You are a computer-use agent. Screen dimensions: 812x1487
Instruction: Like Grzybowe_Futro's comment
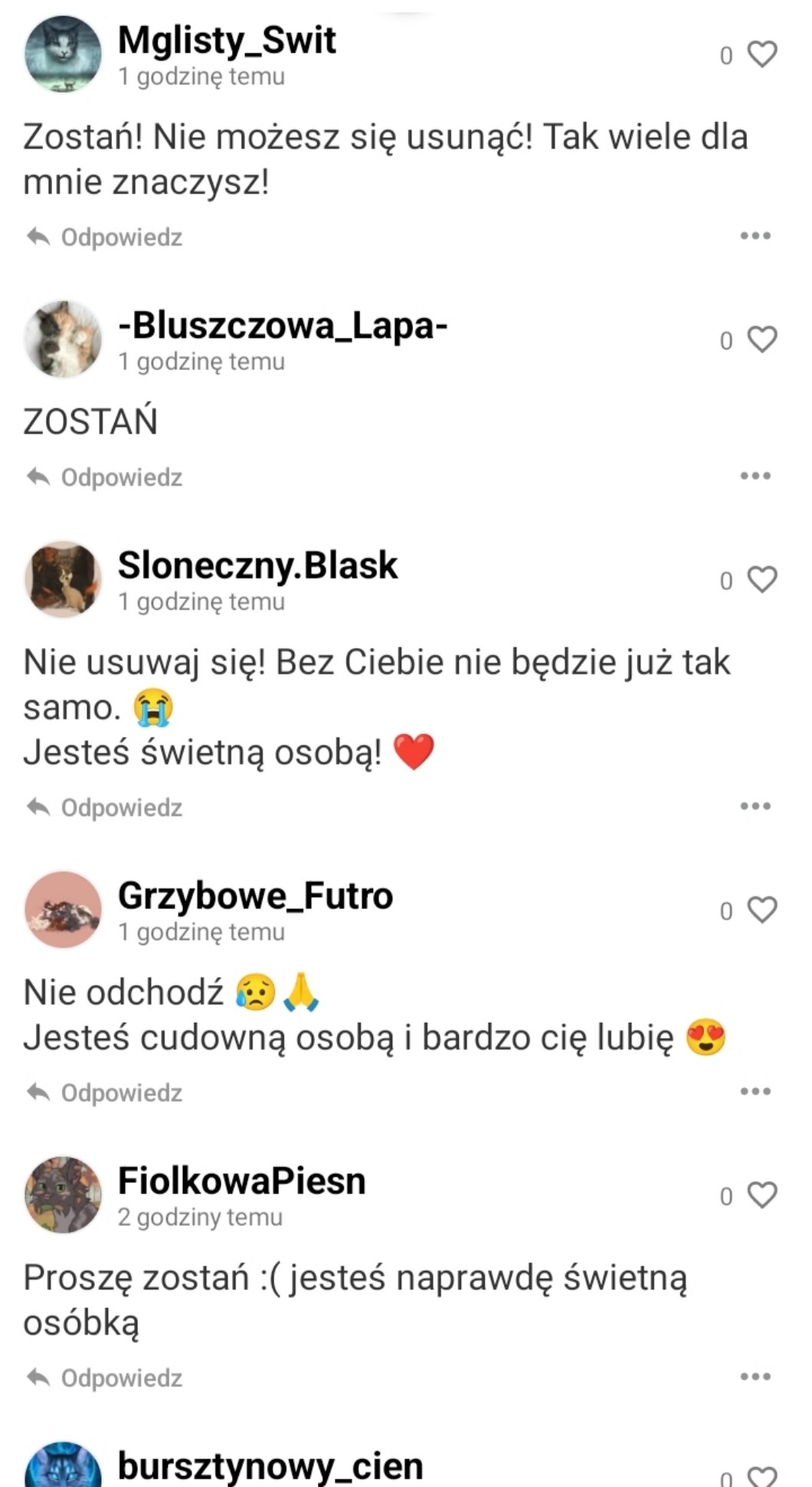[x=761, y=910]
